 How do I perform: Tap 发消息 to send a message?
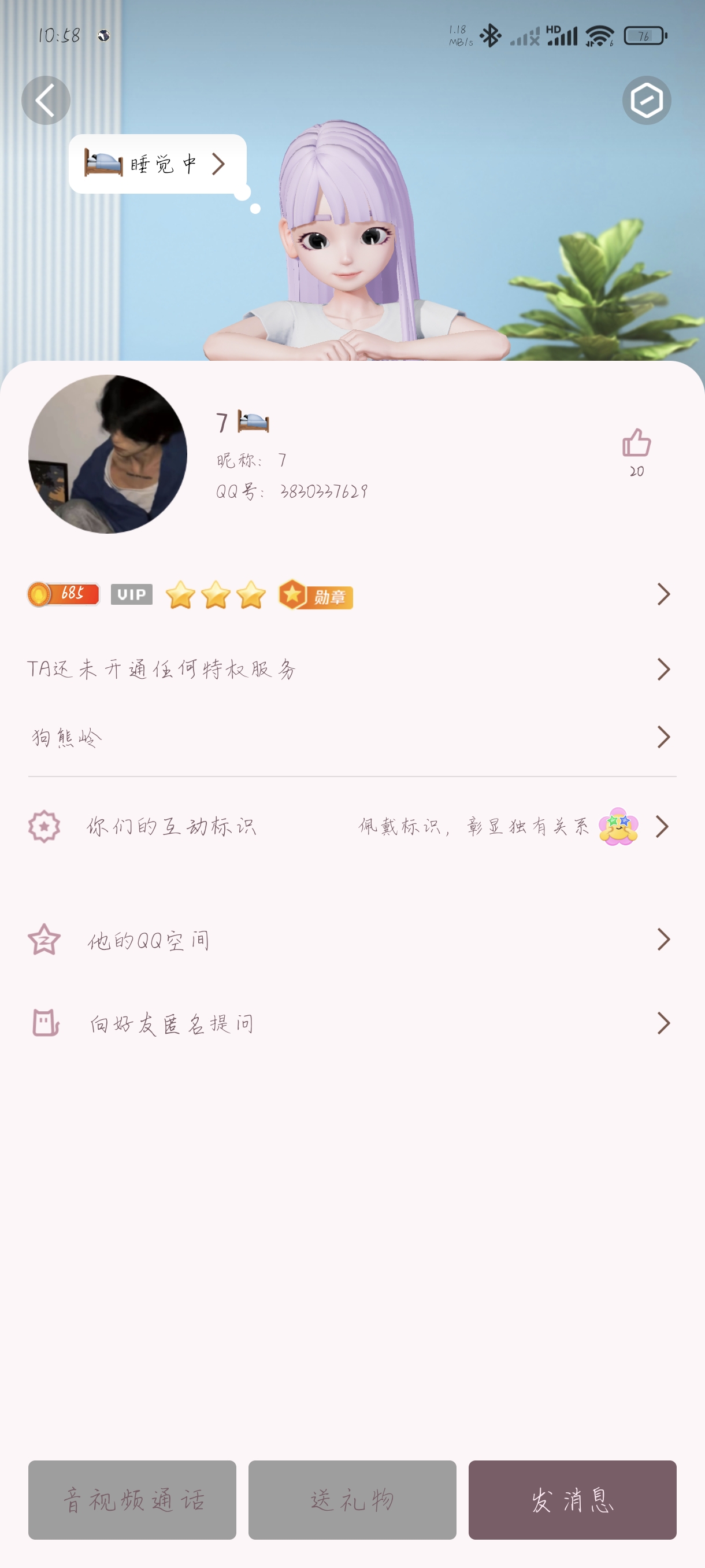click(573, 1500)
